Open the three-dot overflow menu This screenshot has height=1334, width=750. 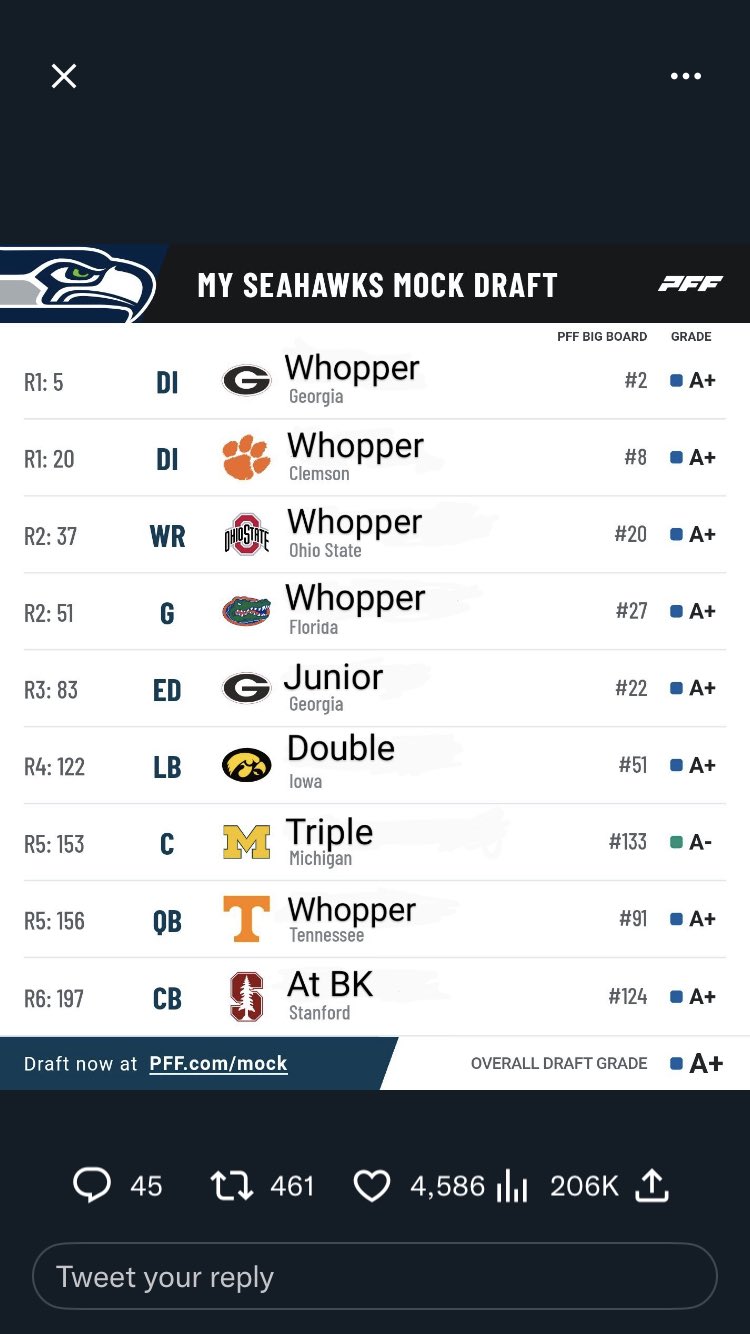(686, 76)
